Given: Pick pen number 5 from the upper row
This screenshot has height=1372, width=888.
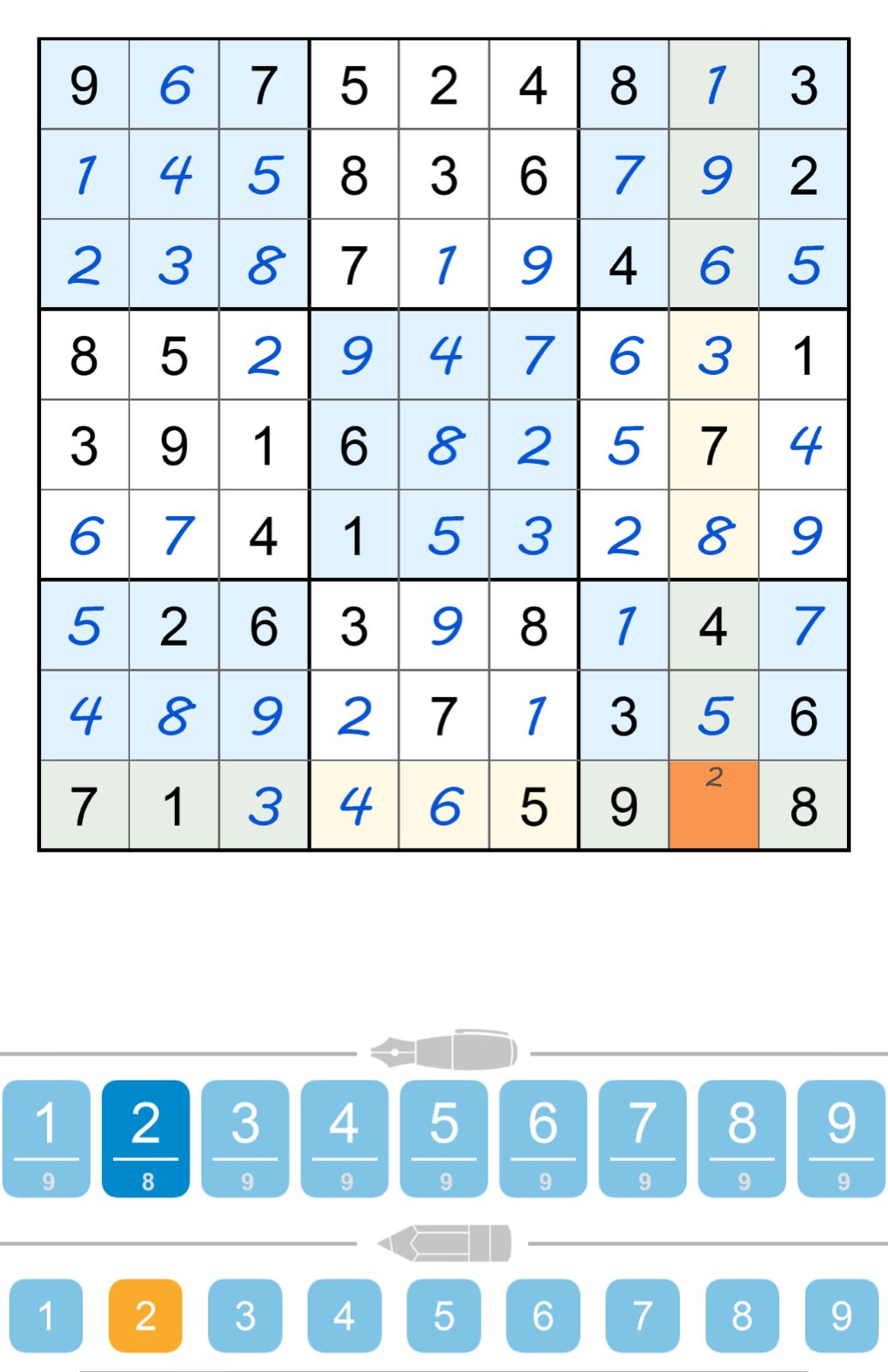Looking at the screenshot, I should [444, 1138].
